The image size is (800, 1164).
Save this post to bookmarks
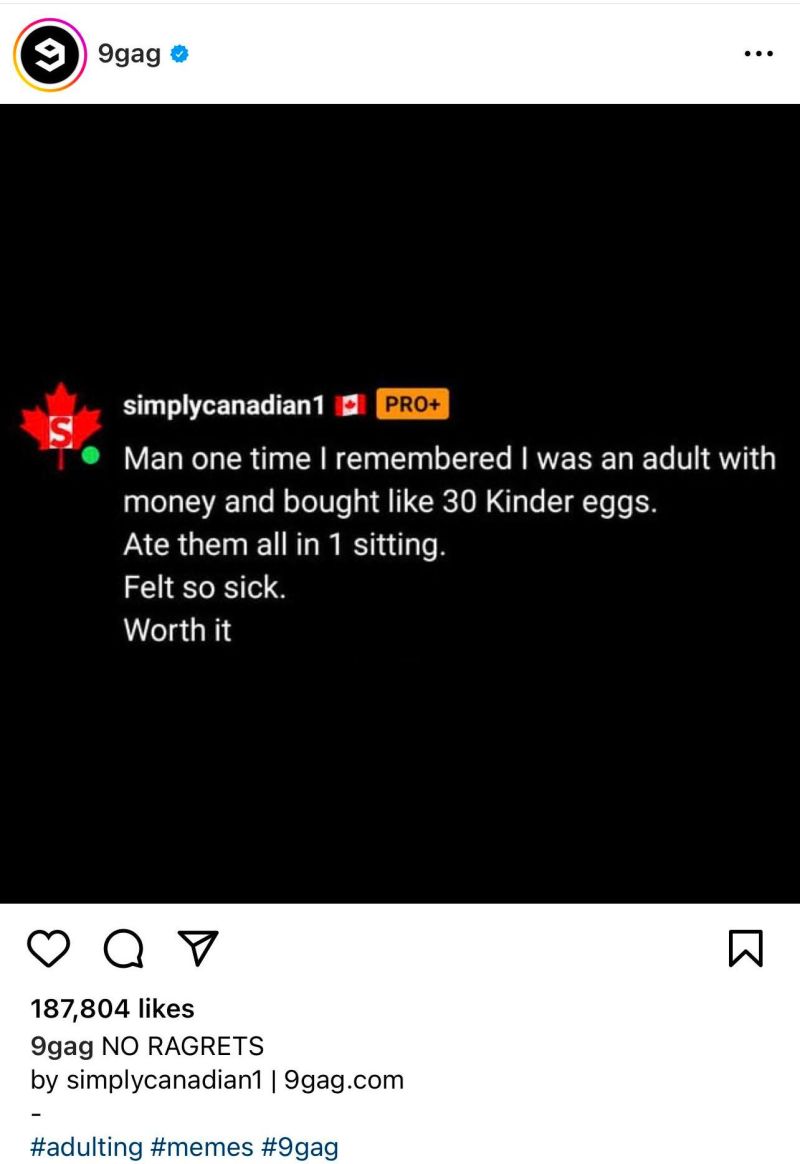pos(746,948)
